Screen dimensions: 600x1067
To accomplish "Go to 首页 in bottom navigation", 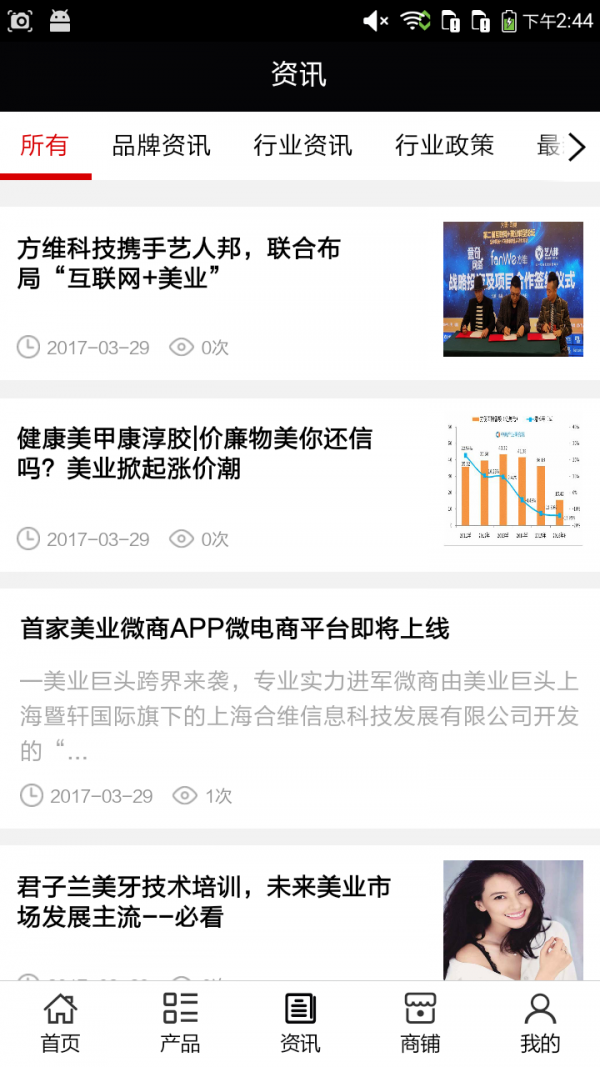I will pyautogui.click(x=60, y=1023).
